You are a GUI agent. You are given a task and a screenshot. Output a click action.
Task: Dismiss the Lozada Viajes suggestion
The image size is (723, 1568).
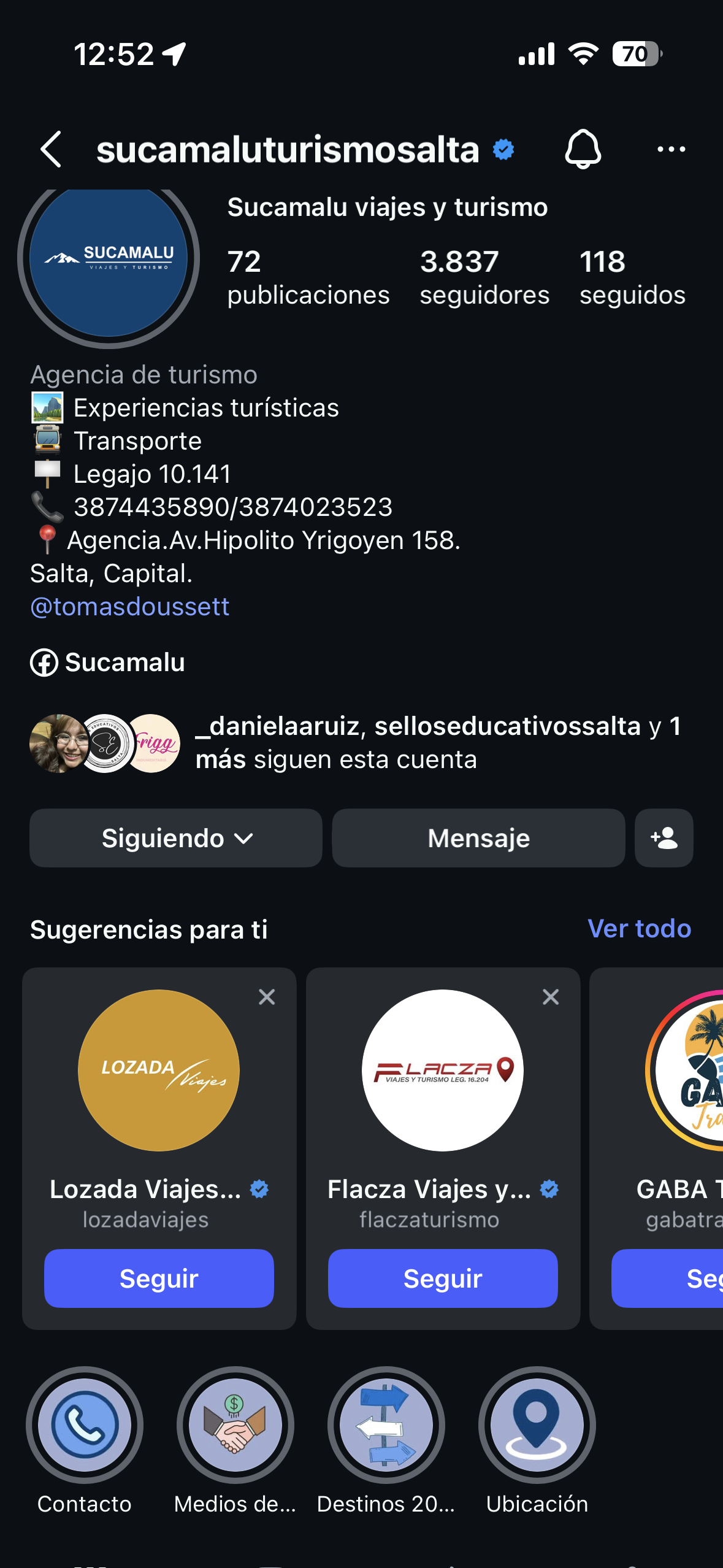coord(267,997)
